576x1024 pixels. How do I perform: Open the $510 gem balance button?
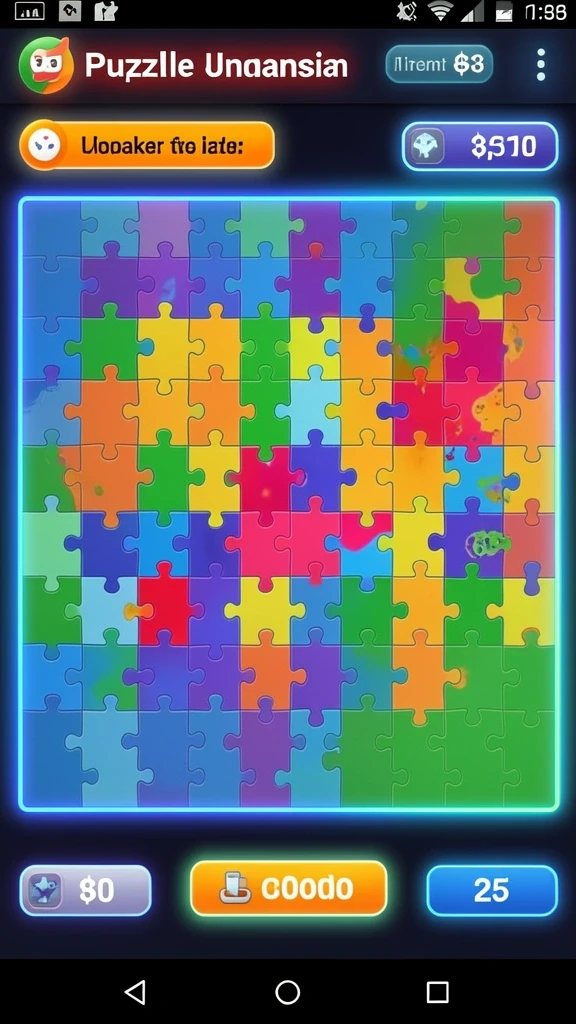point(480,146)
